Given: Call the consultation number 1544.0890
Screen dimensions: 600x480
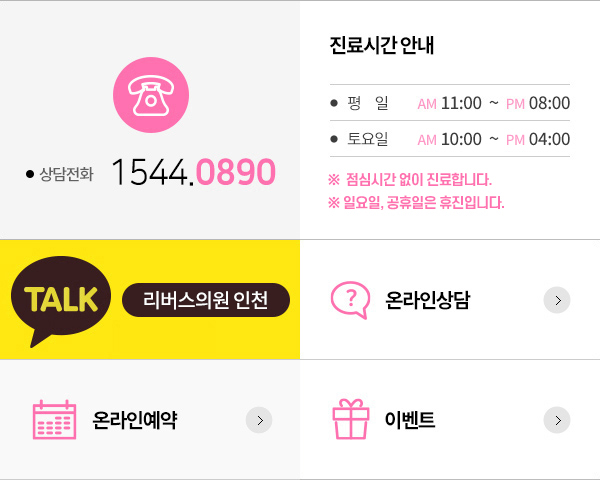Looking at the screenshot, I should (193, 172).
